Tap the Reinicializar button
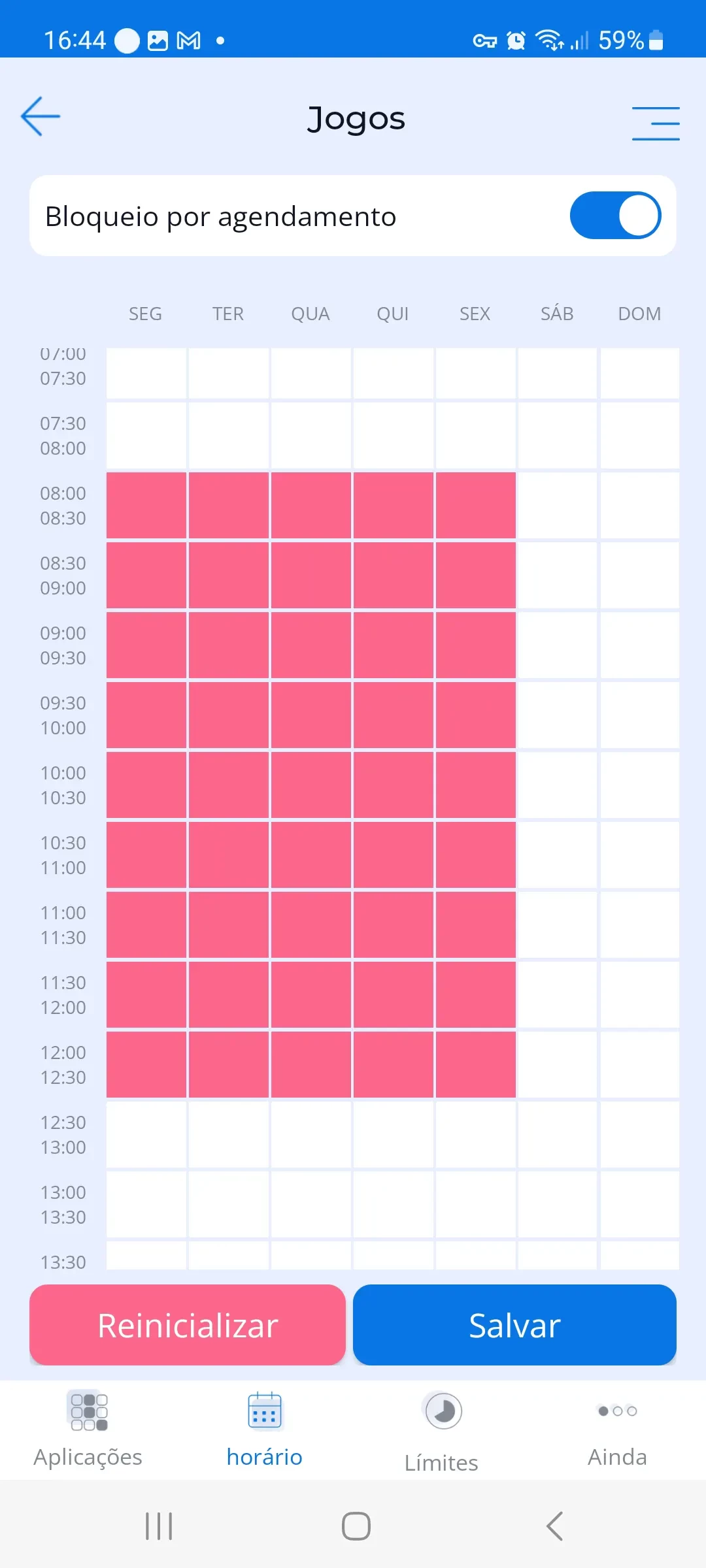This screenshot has width=706, height=1568. tap(188, 1325)
